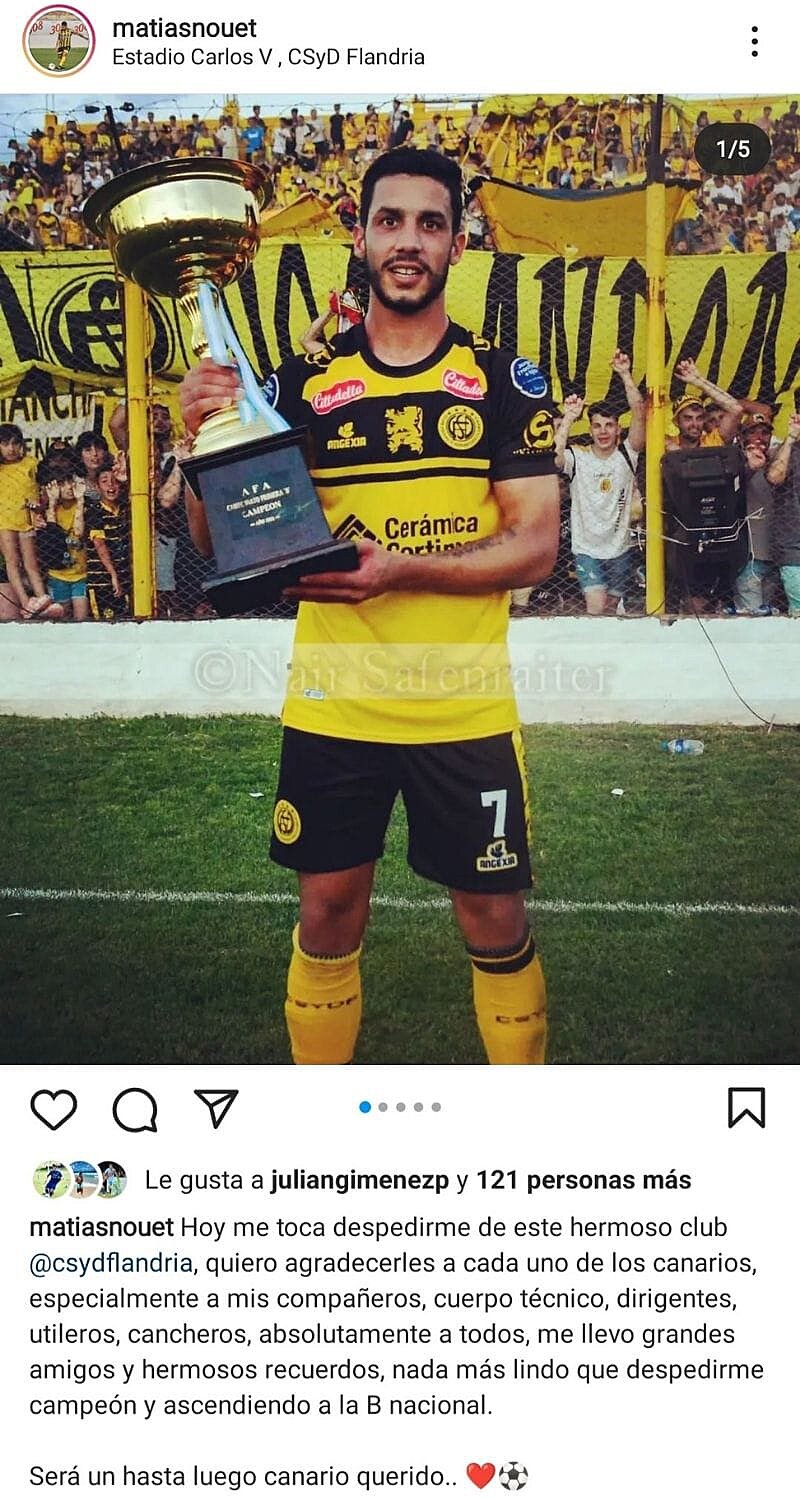Open the @csydflandria mention in caption
Image resolution: width=800 pixels, height=1500 pixels.
(110, 1263)
